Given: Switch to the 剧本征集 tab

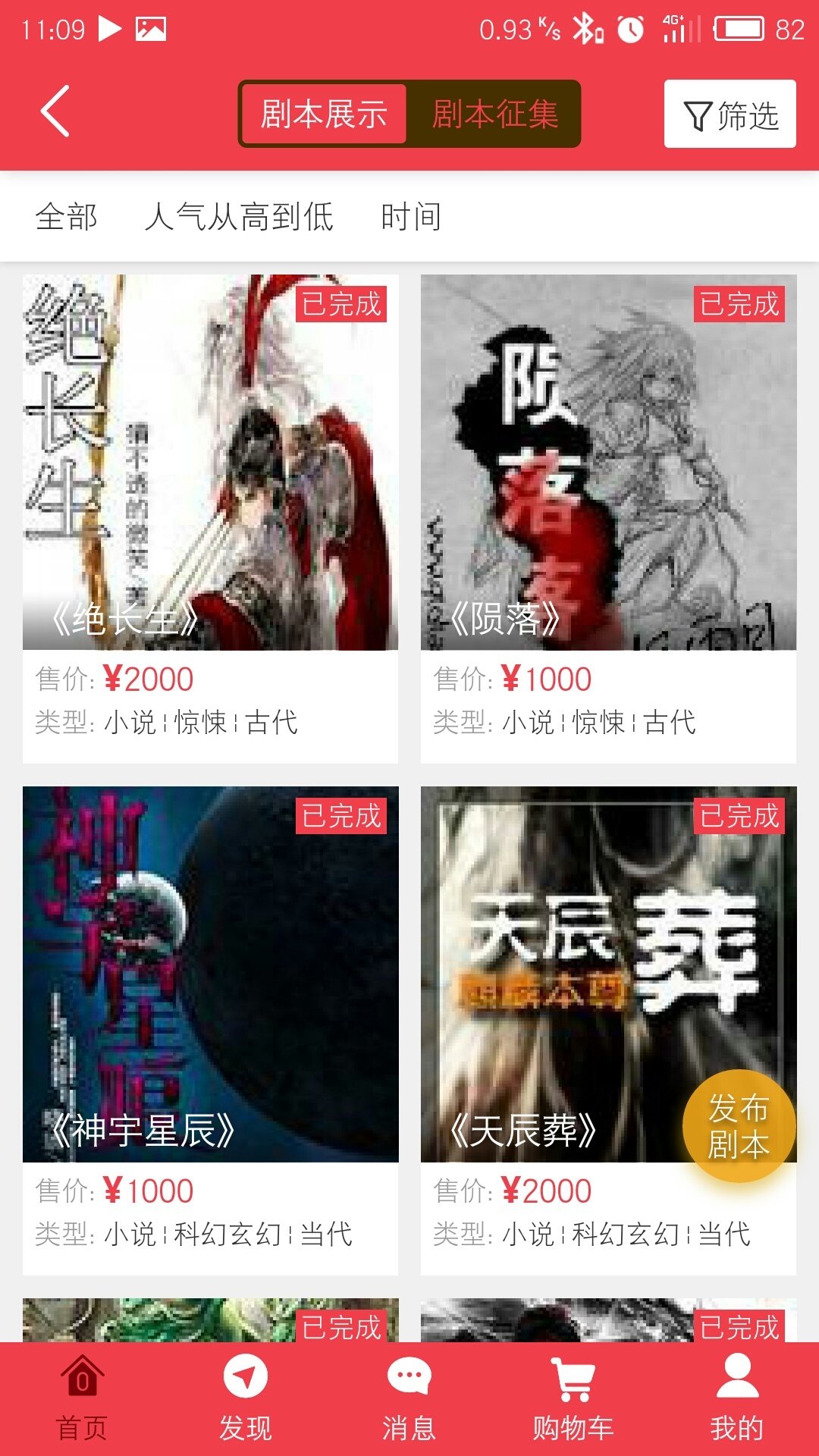Looking at the screenshot, I should [x=494, y=114].
